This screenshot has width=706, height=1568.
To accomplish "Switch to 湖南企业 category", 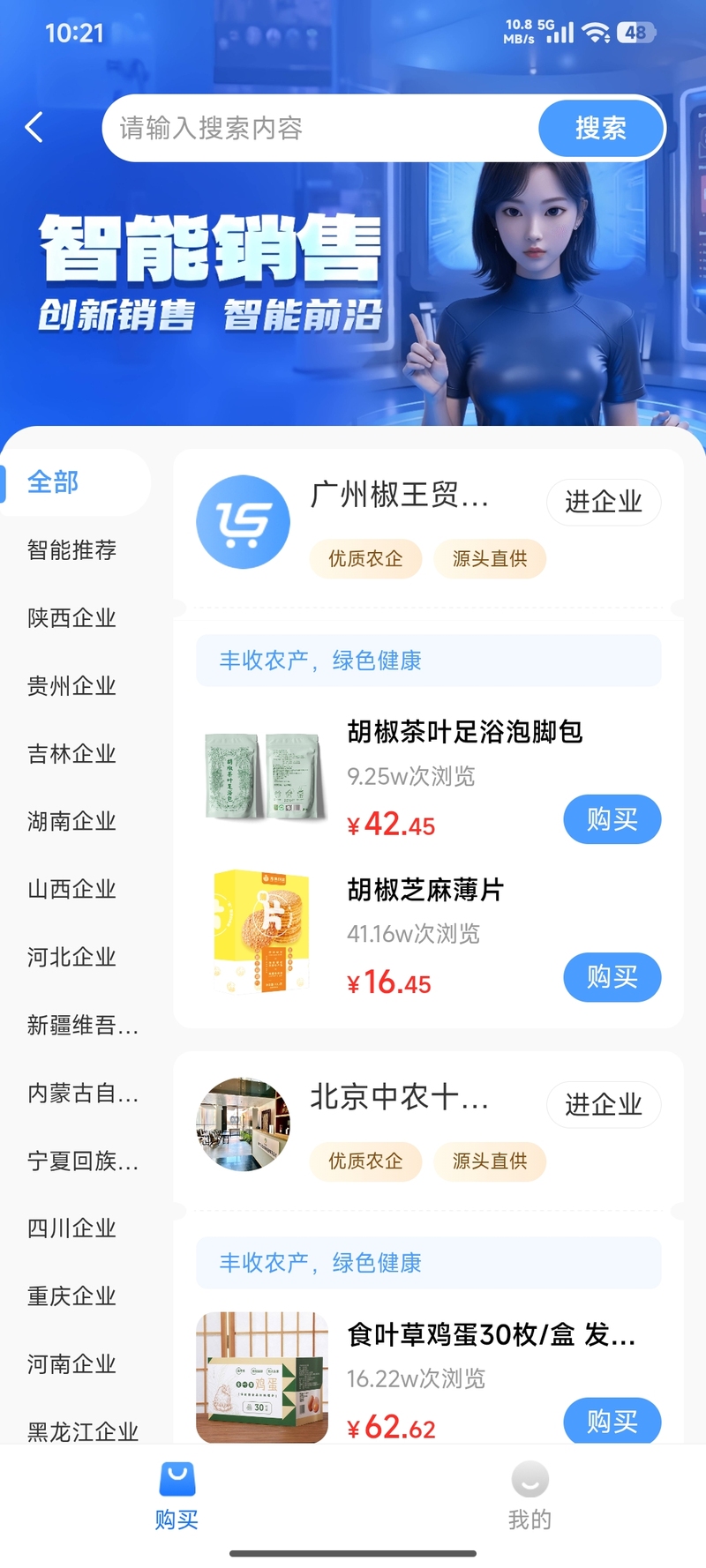I will (71, 822).
